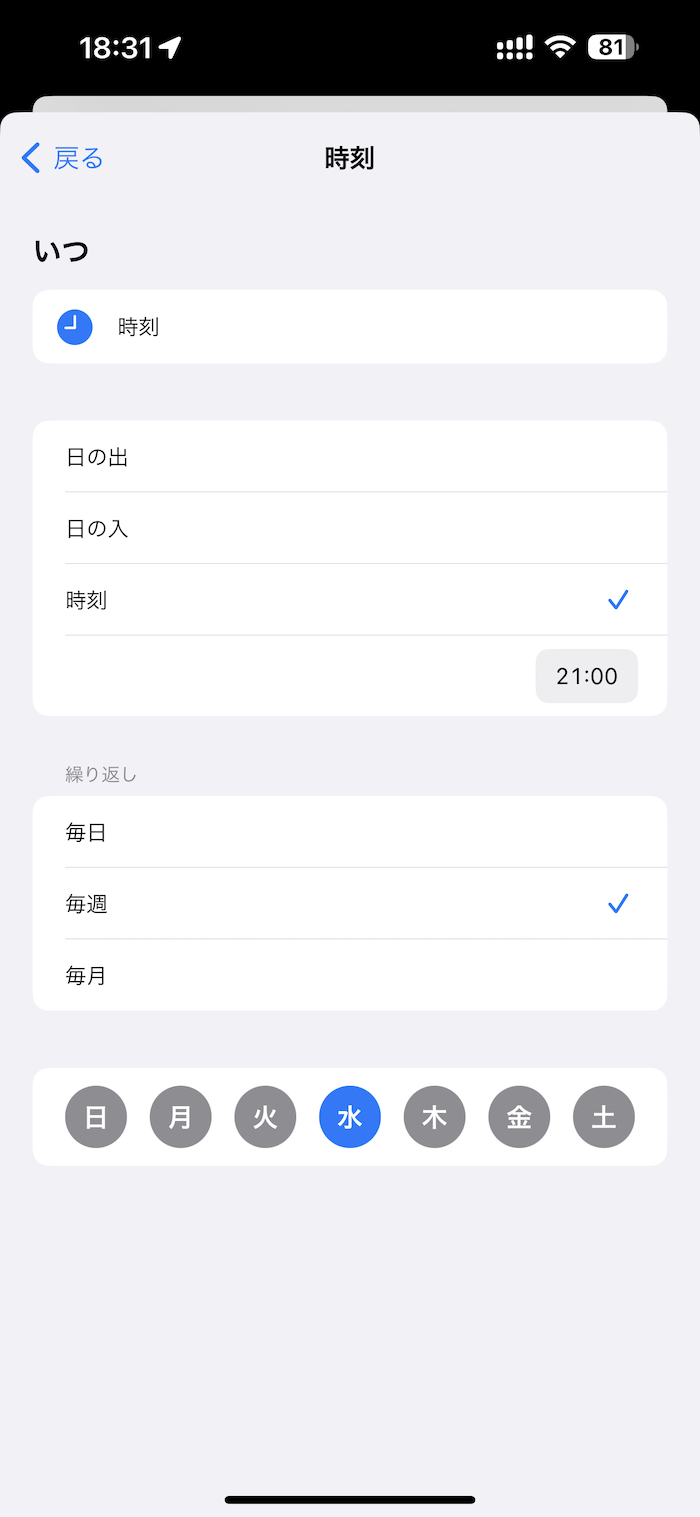Enable Monday (月) day circle
This screenshot has width=700, height=1517.
tap(181, 1117)
